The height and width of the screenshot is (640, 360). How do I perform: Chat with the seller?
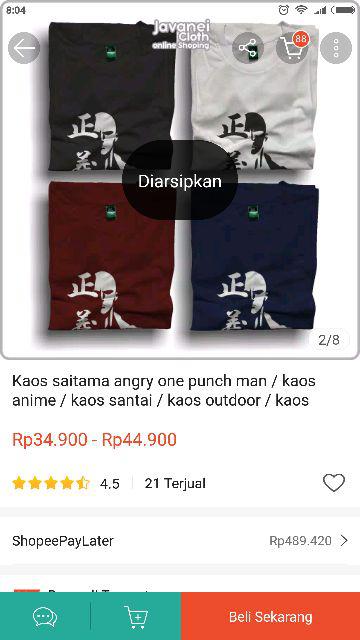(x=45, y=616)
